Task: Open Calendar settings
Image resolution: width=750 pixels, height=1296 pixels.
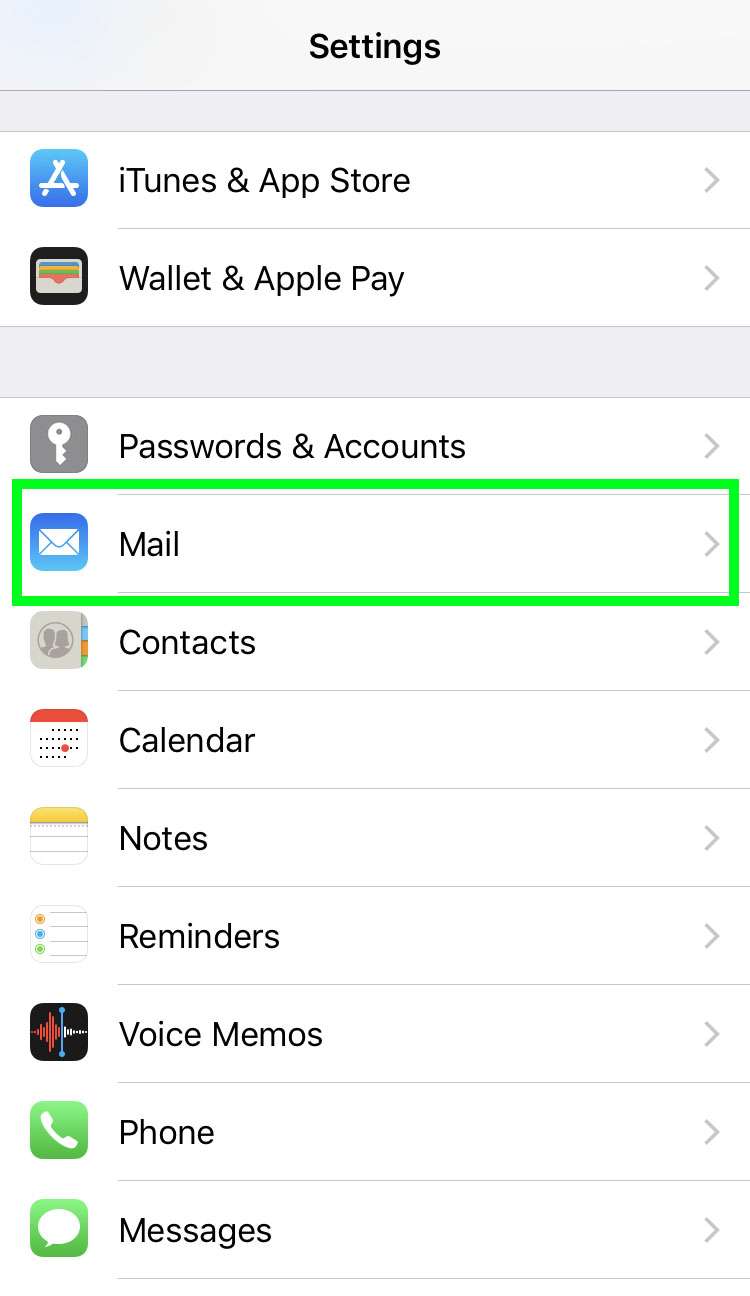Action: click(375, 740)
